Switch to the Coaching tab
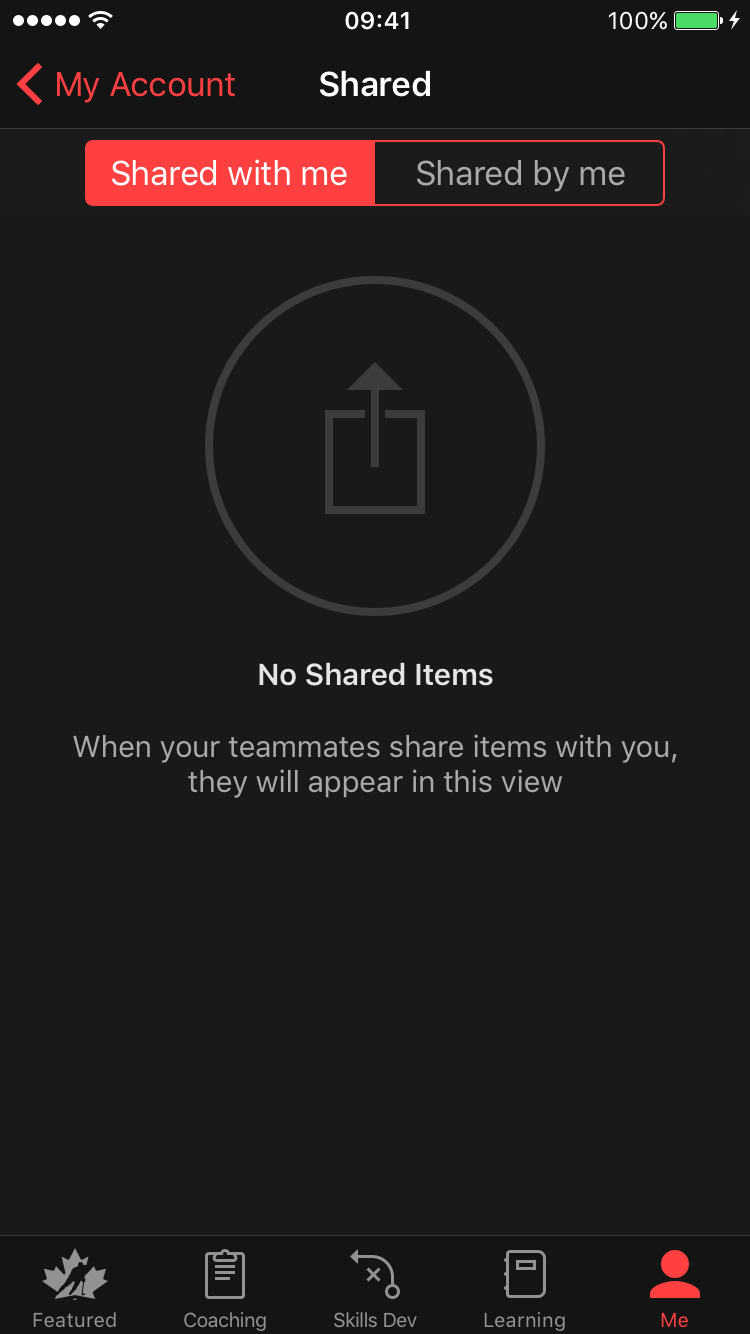 pos(225,1288)
